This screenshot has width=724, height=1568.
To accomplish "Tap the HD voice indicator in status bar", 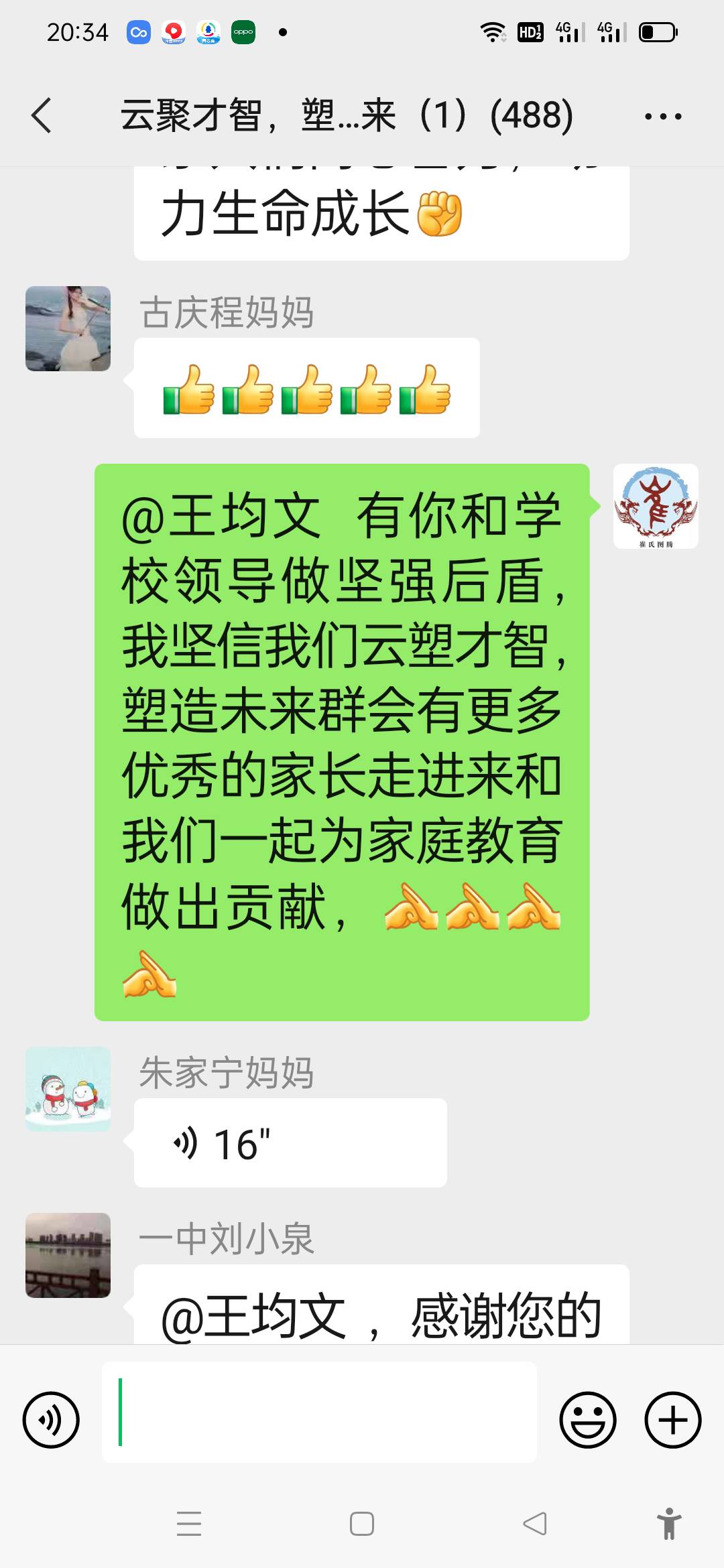I will click(529, 31).
